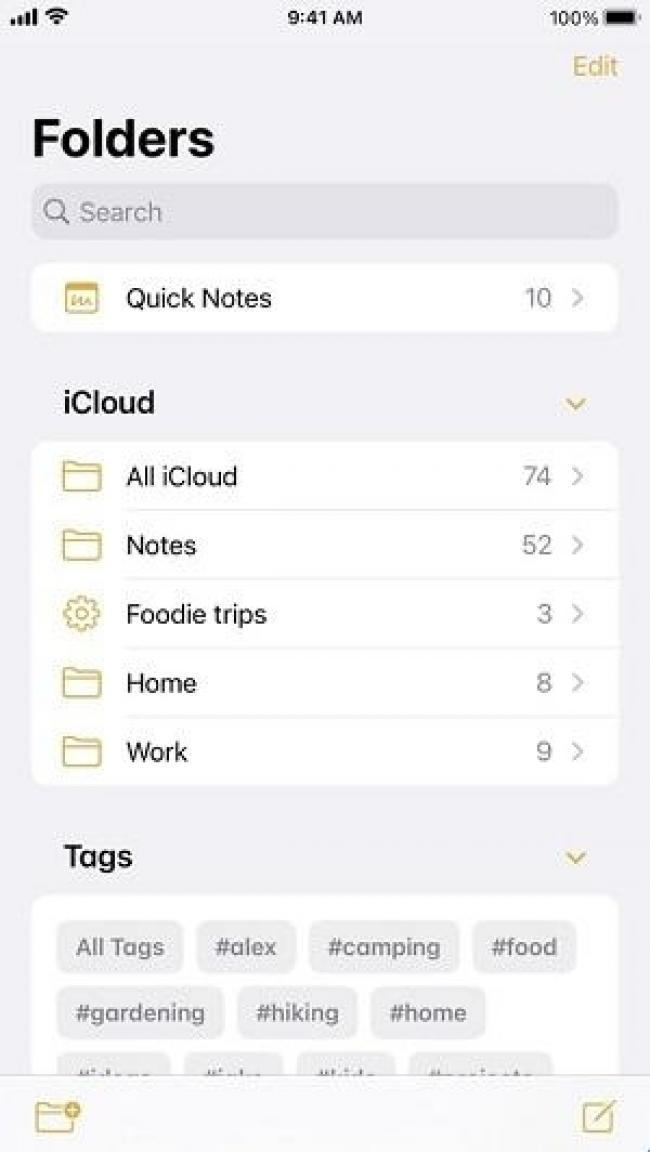Viewport: 650px width, 1152px height.
Task: Select the #food tag
Action: tap(524, 947)
